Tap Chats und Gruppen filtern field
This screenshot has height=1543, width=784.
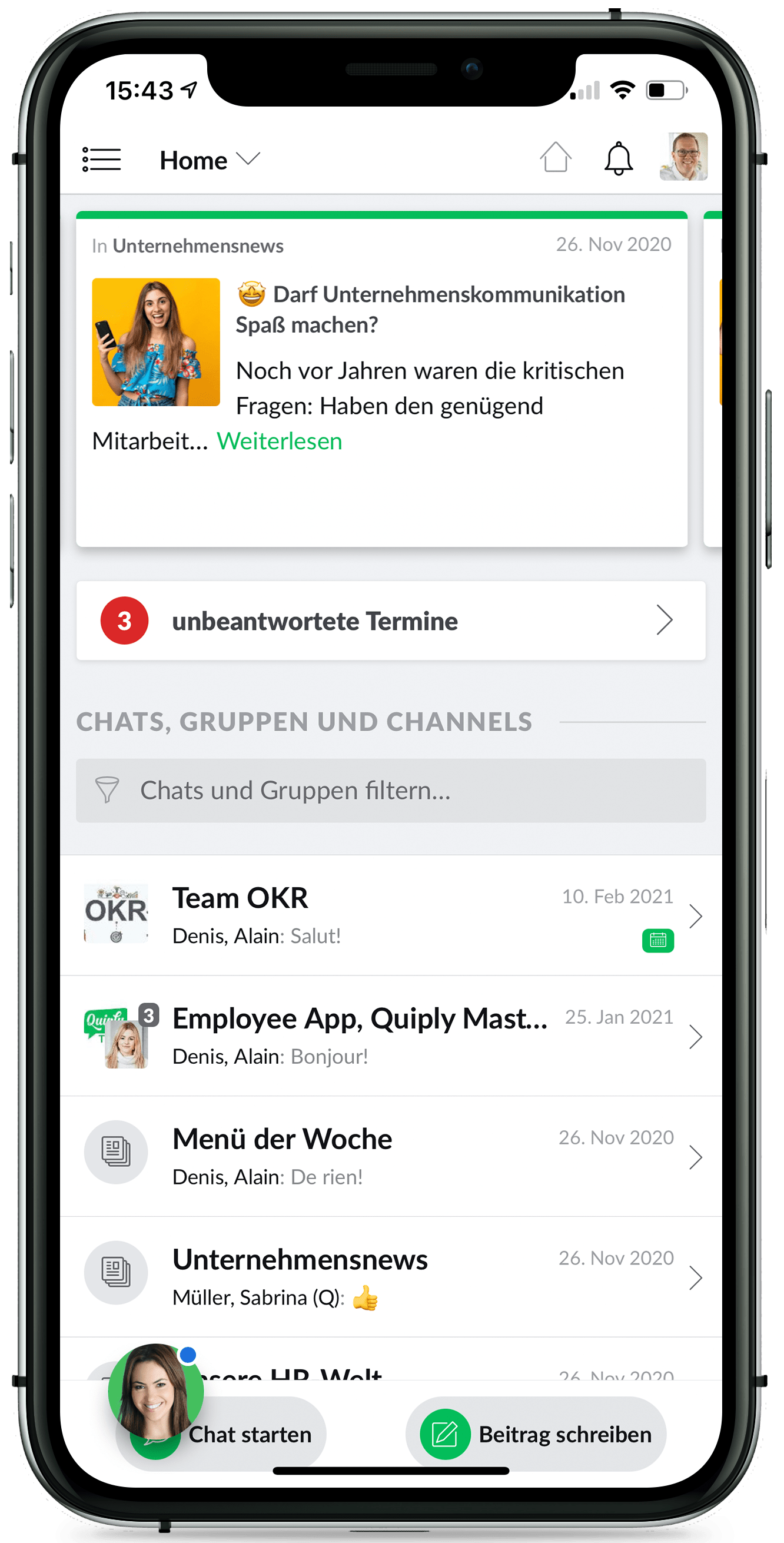pyautogui.click(x=390, y=790)
